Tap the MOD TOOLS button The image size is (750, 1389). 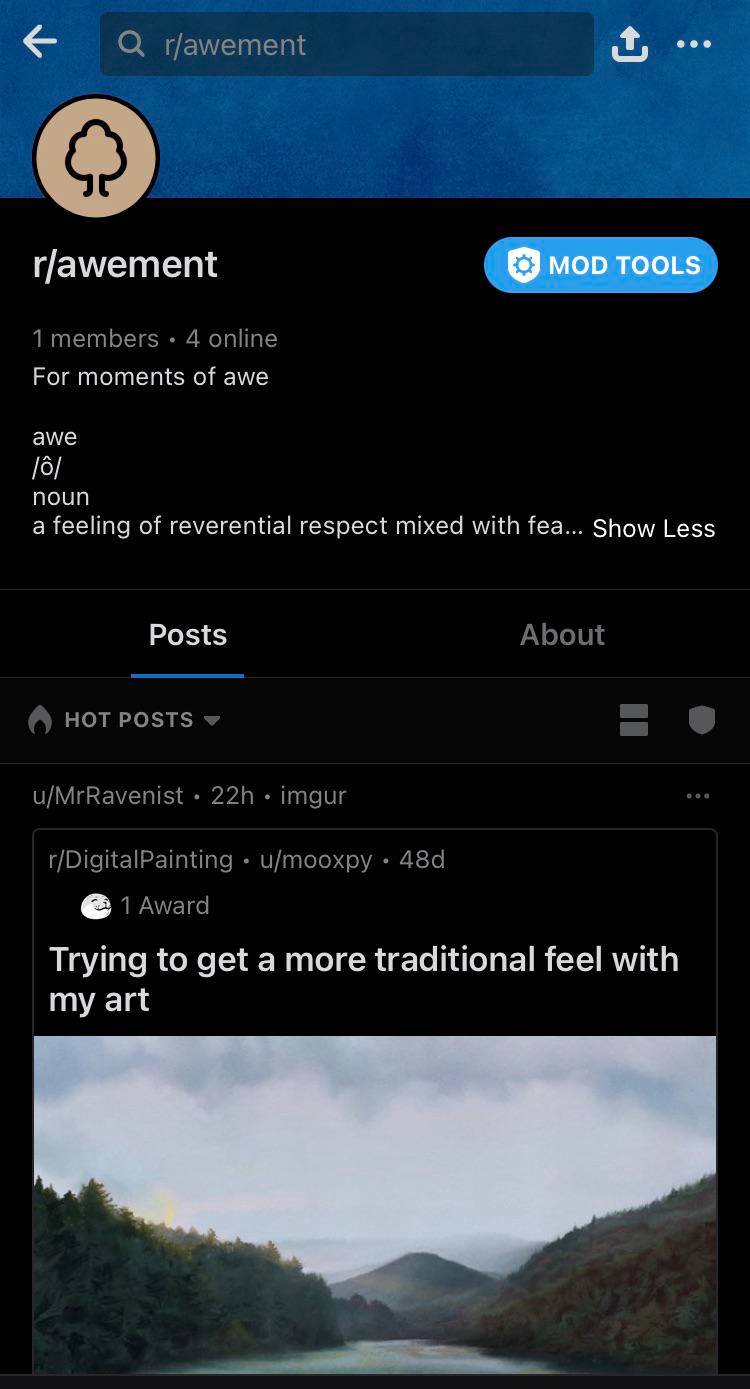(600, 265)
